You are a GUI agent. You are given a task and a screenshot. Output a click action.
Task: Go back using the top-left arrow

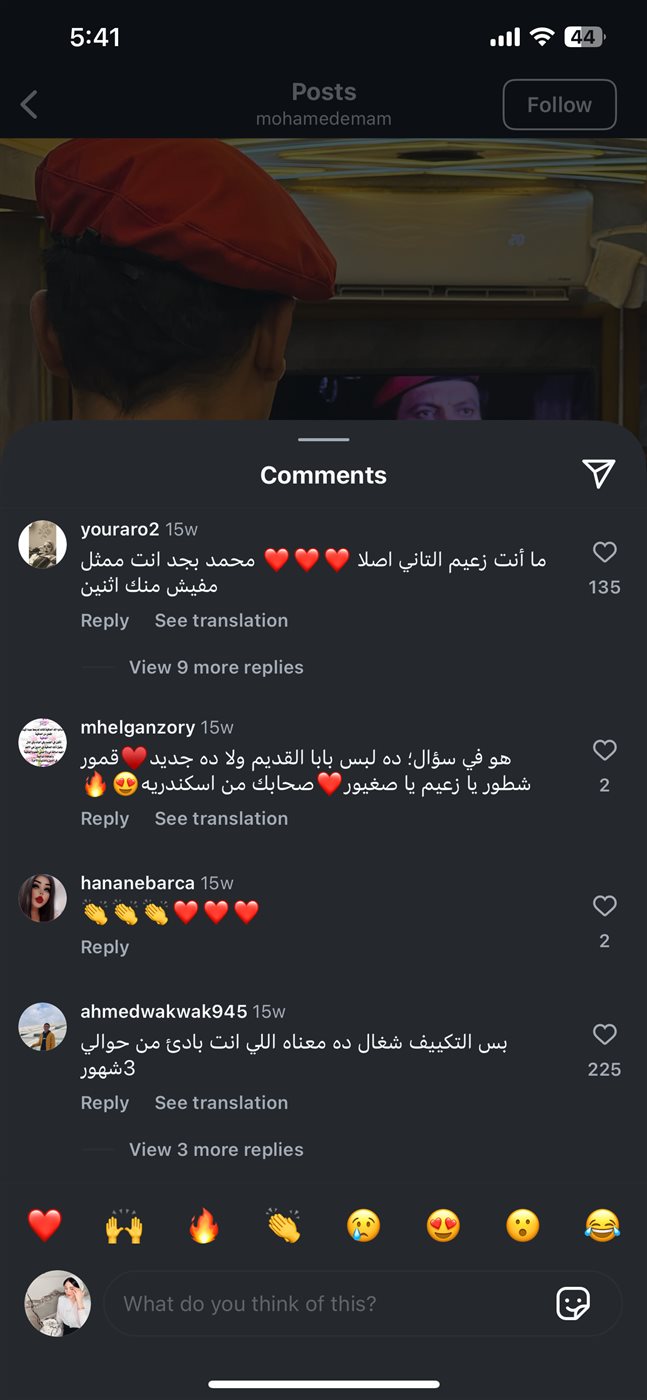click(x=29, y=104)
